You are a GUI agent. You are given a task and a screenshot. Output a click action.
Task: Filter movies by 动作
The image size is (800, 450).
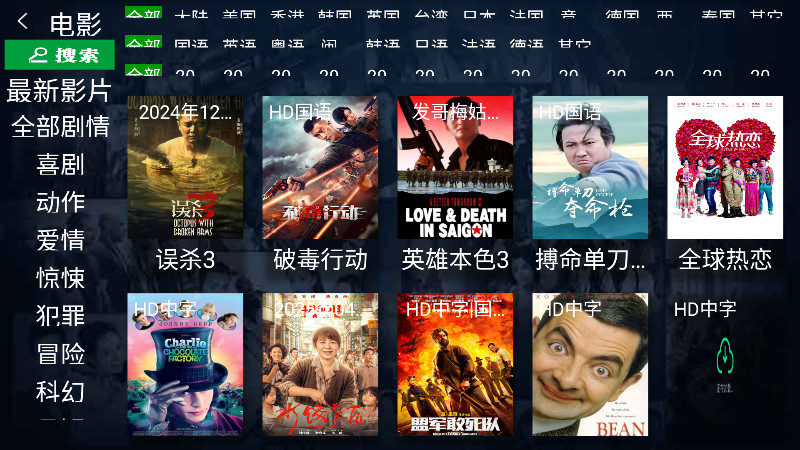tap(60, 202)
